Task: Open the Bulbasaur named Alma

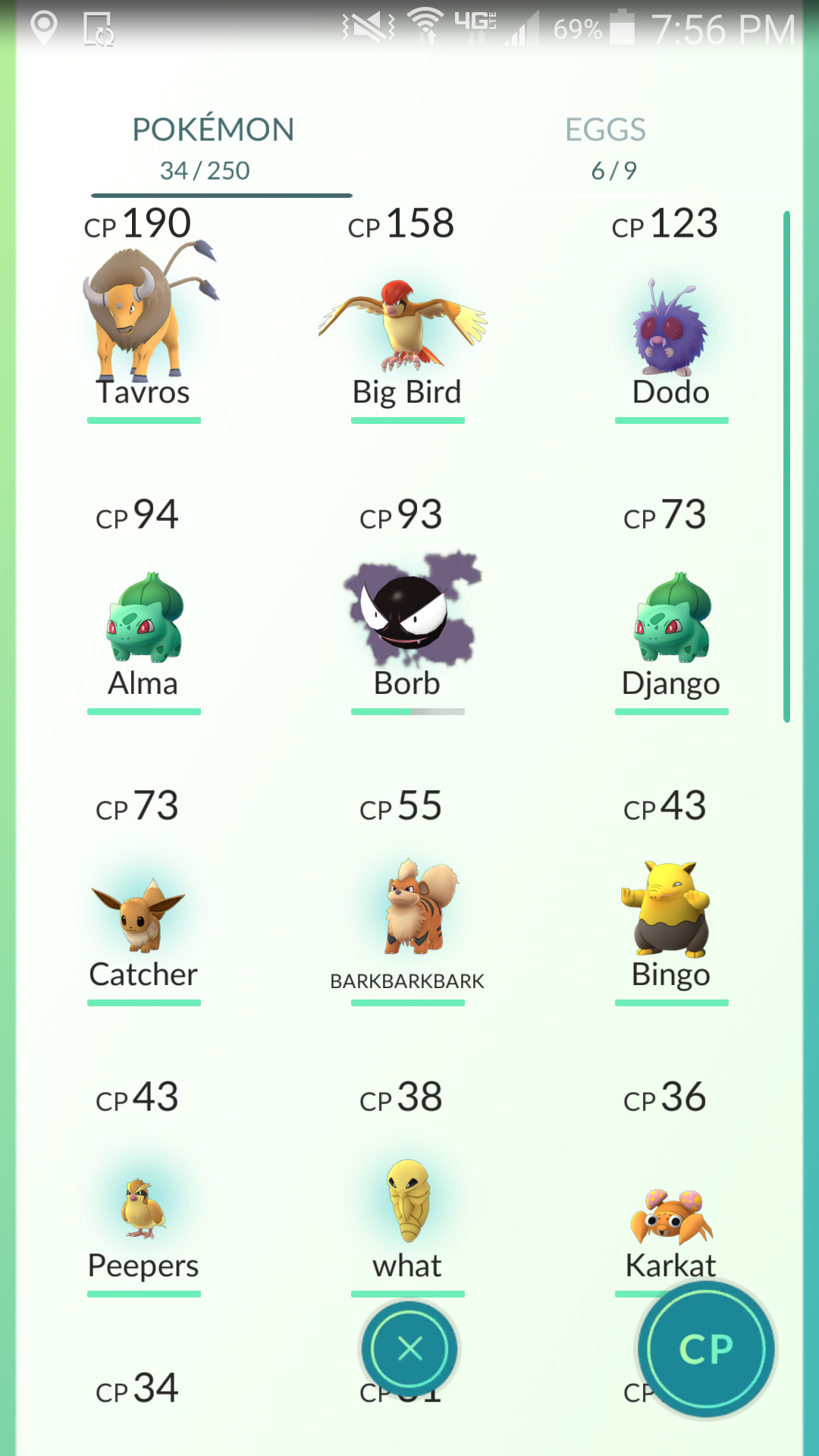Action: tap(144, 618)
